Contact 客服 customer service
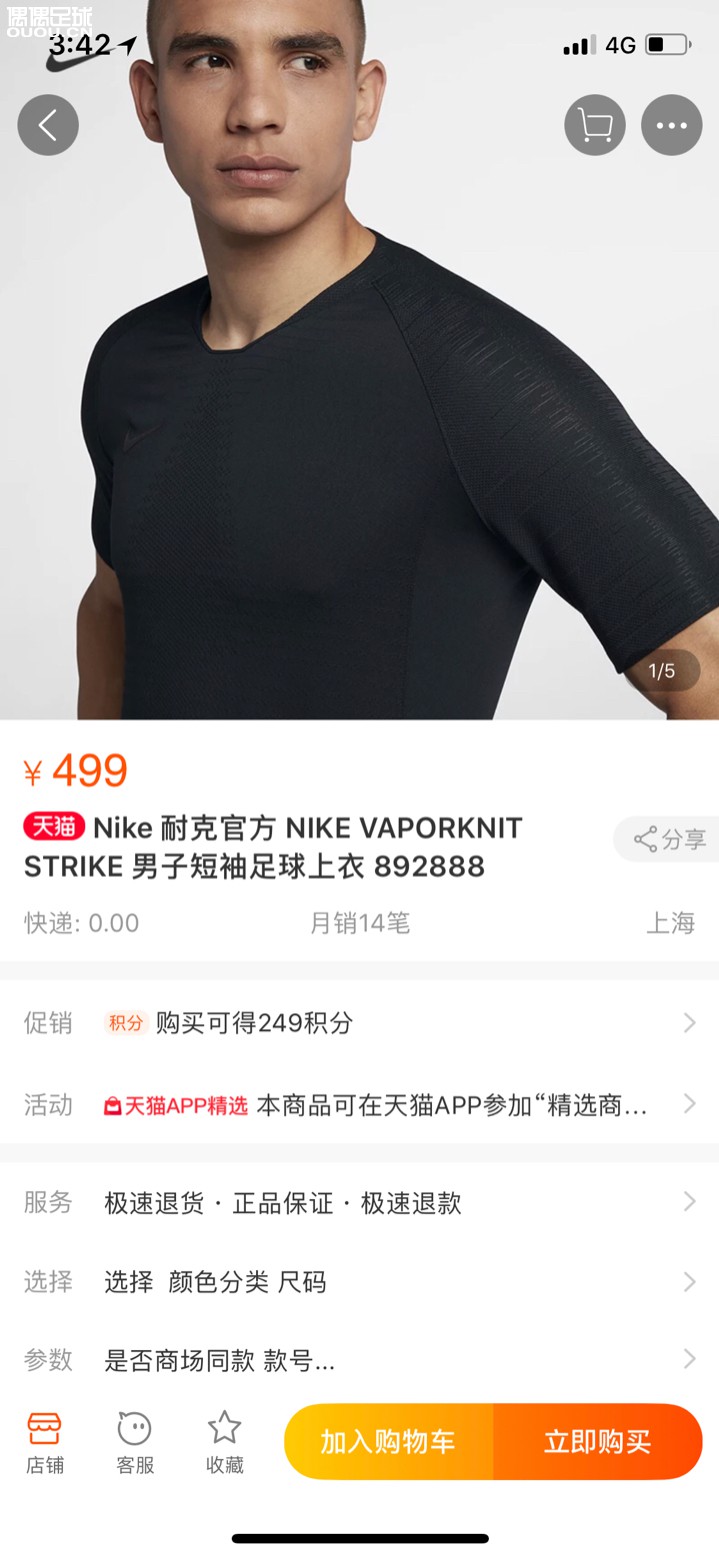719x1559 pixels. coord(135,1443)
